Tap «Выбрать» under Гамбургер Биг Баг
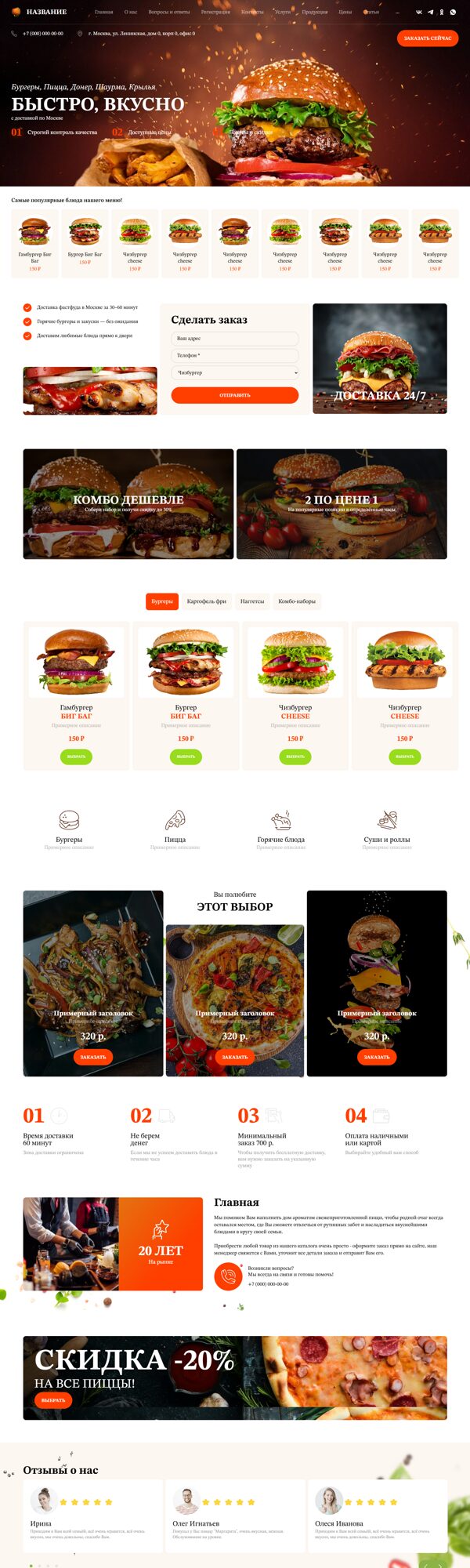Viewport: 470px width, 1568px height. (x=76, y=757)
